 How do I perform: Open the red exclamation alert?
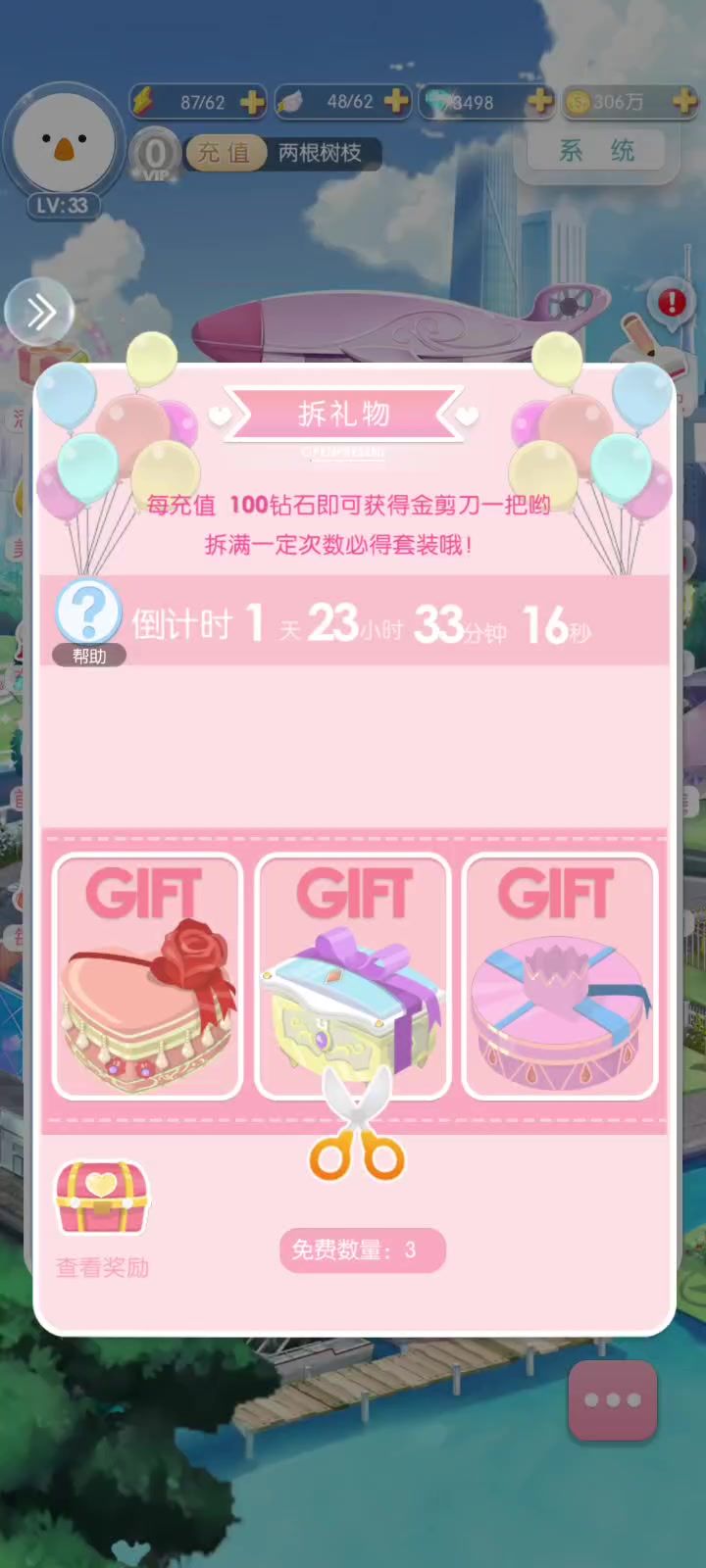coord(672,302)
